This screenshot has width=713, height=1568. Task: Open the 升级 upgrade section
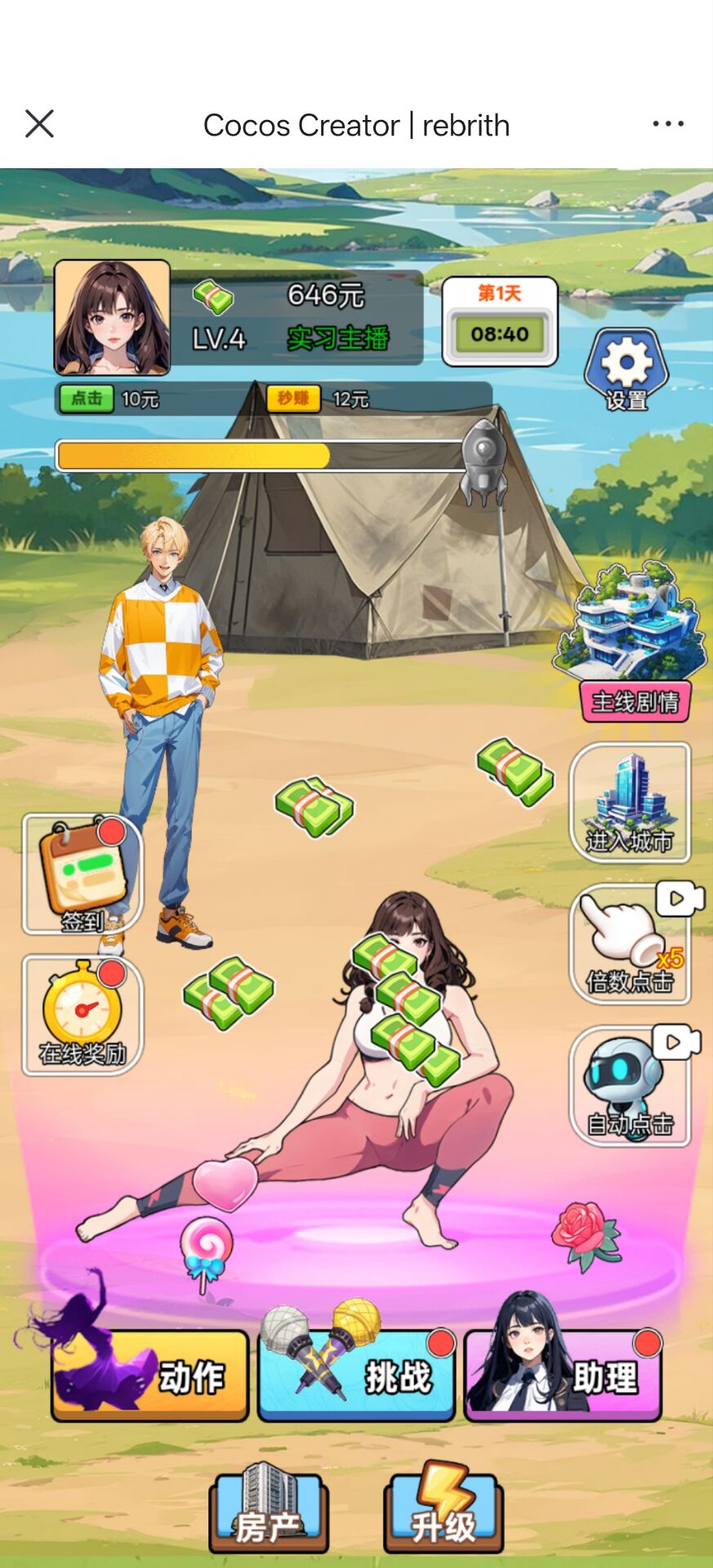click(443, 1511)
